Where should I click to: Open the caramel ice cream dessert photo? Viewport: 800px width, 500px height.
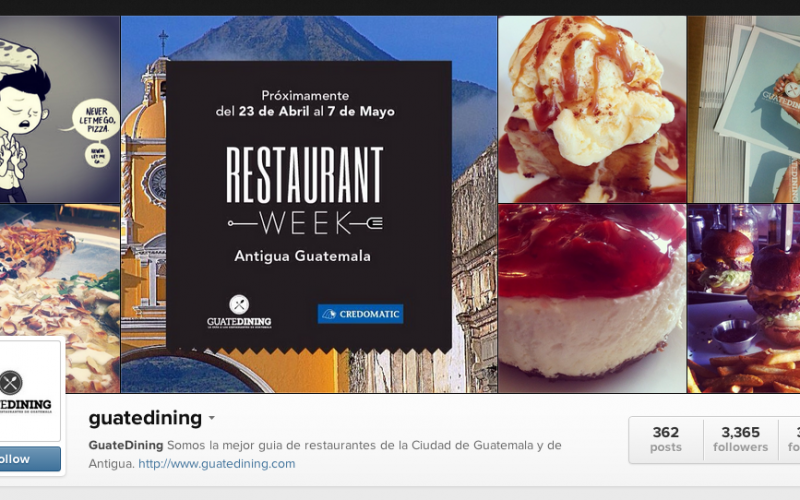point(591,108)
